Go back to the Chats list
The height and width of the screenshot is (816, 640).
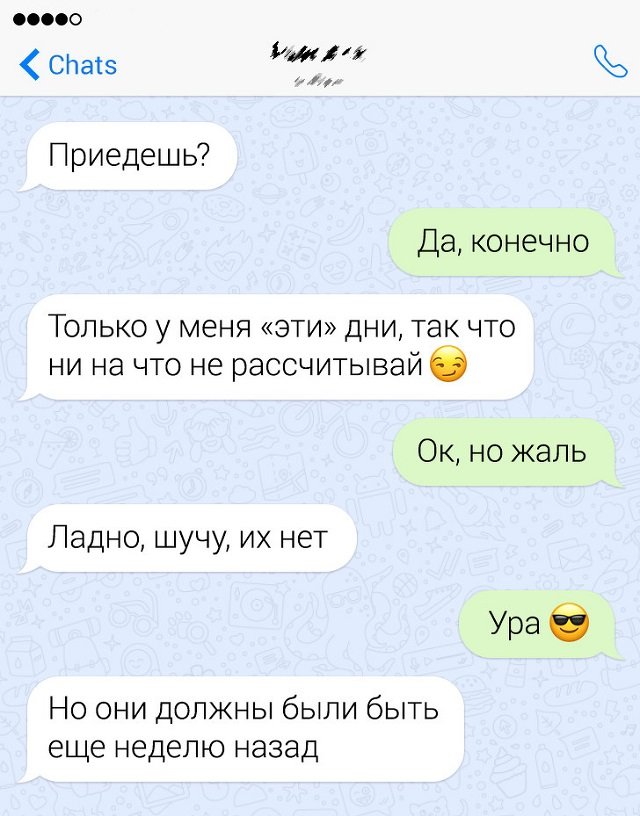click(x=68, y=65)
